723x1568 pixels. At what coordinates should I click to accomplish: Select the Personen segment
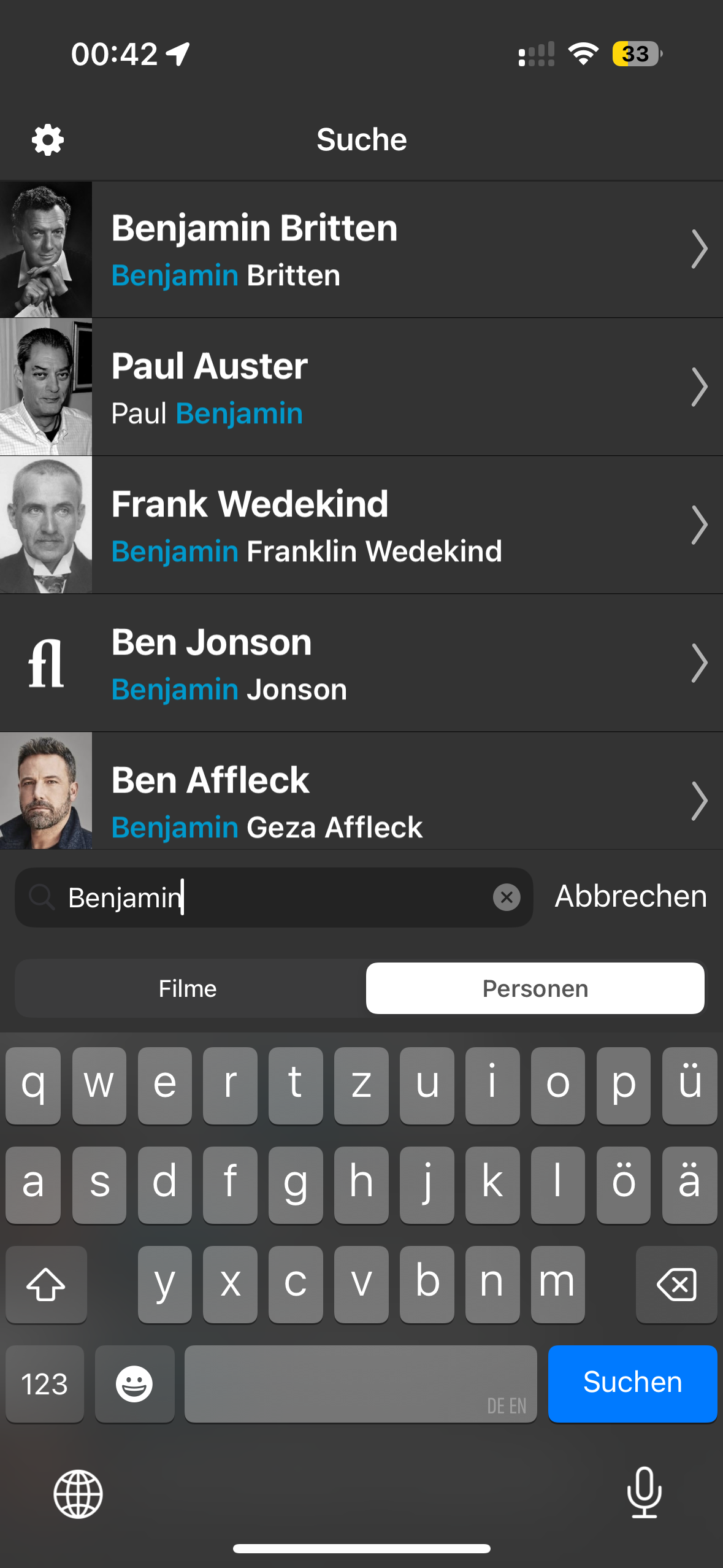(535, 988)
